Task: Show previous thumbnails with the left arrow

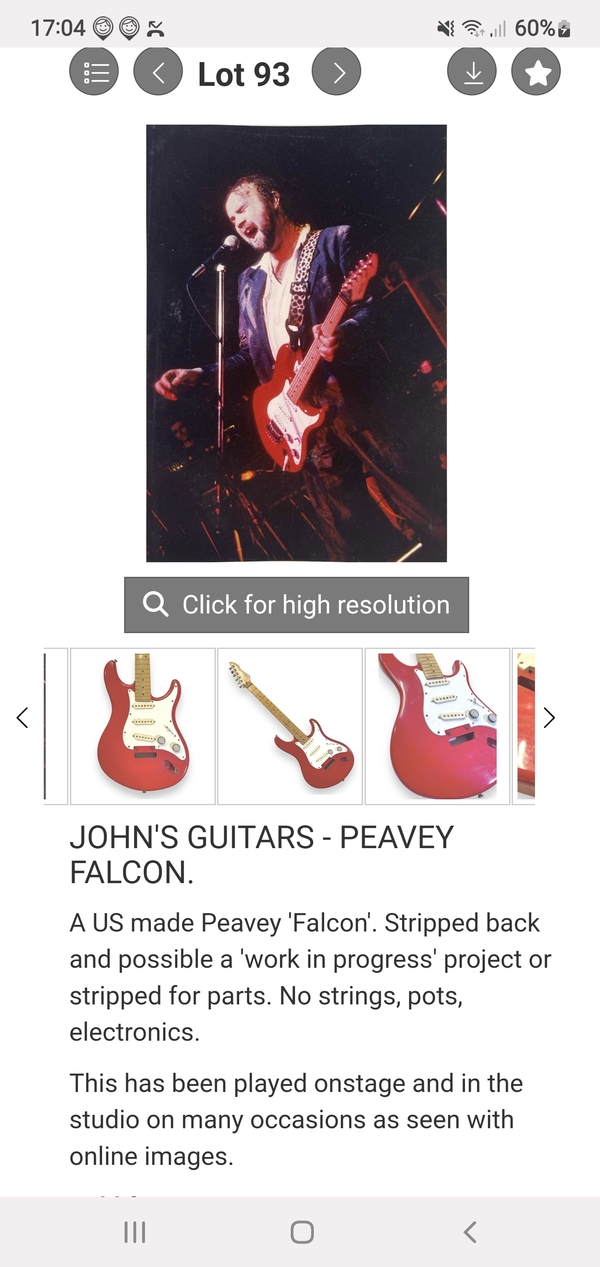Action: [x=22, y=717]
